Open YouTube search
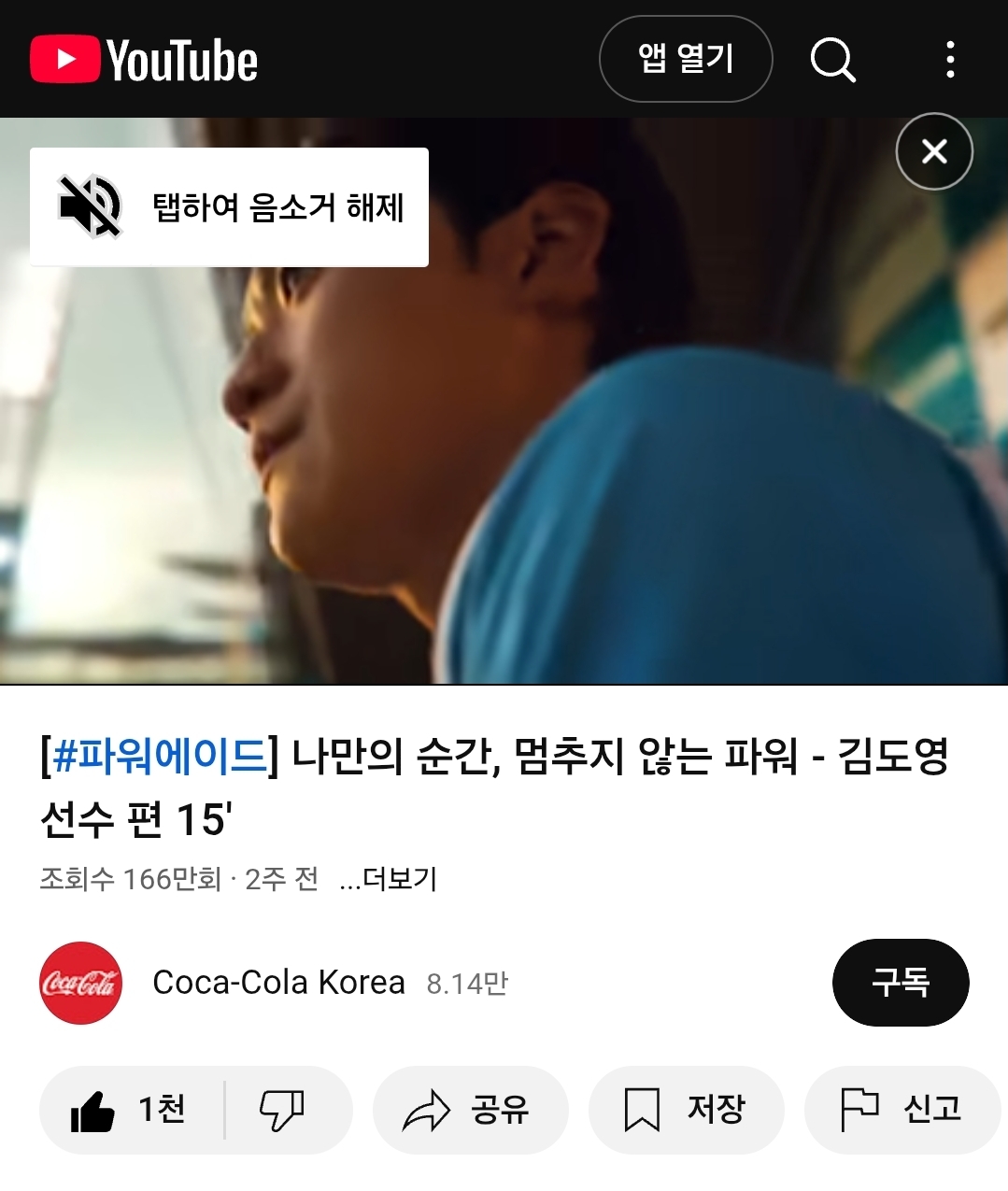The image size is (1008, 1191). click(x=832, y=60)
